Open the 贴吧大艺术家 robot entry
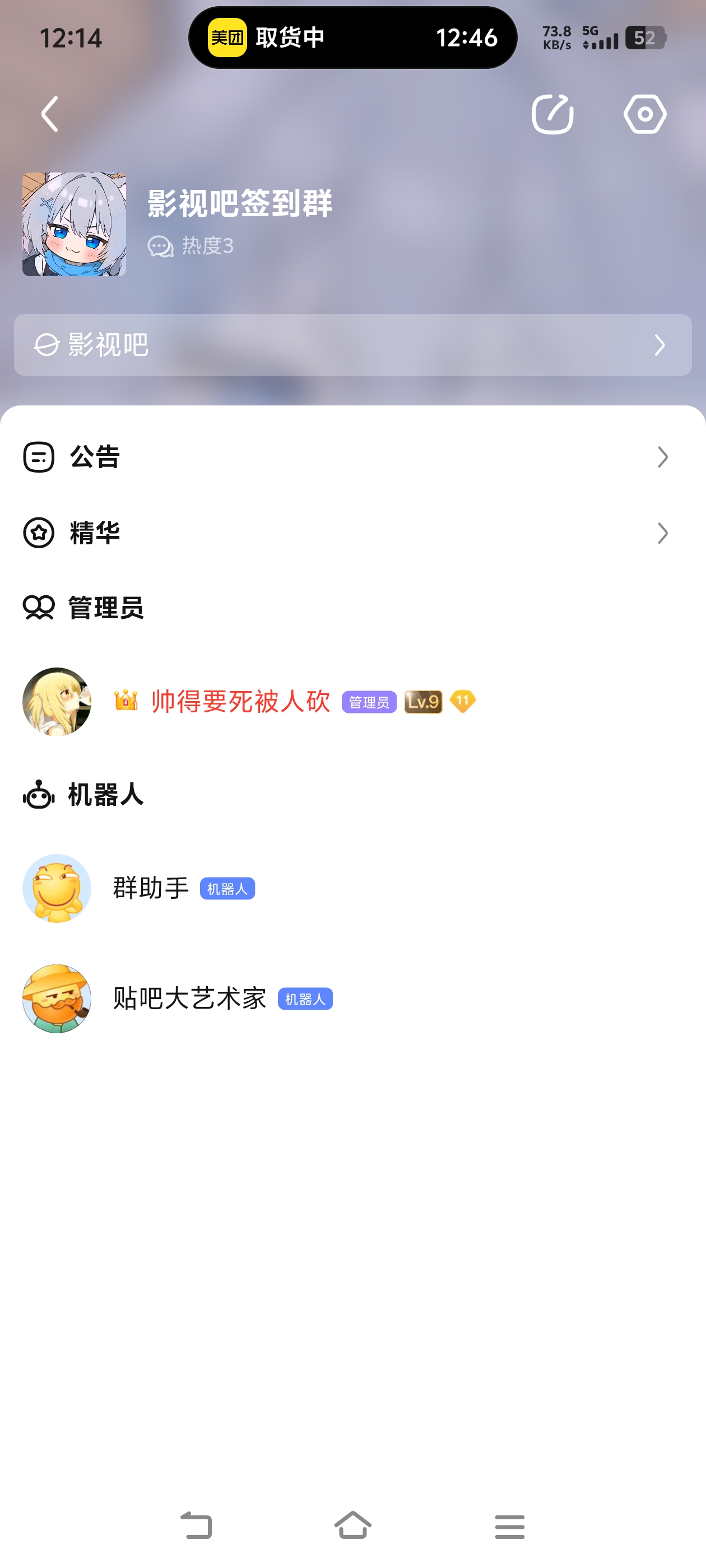 pyautogui.click(x=189, y=999)
